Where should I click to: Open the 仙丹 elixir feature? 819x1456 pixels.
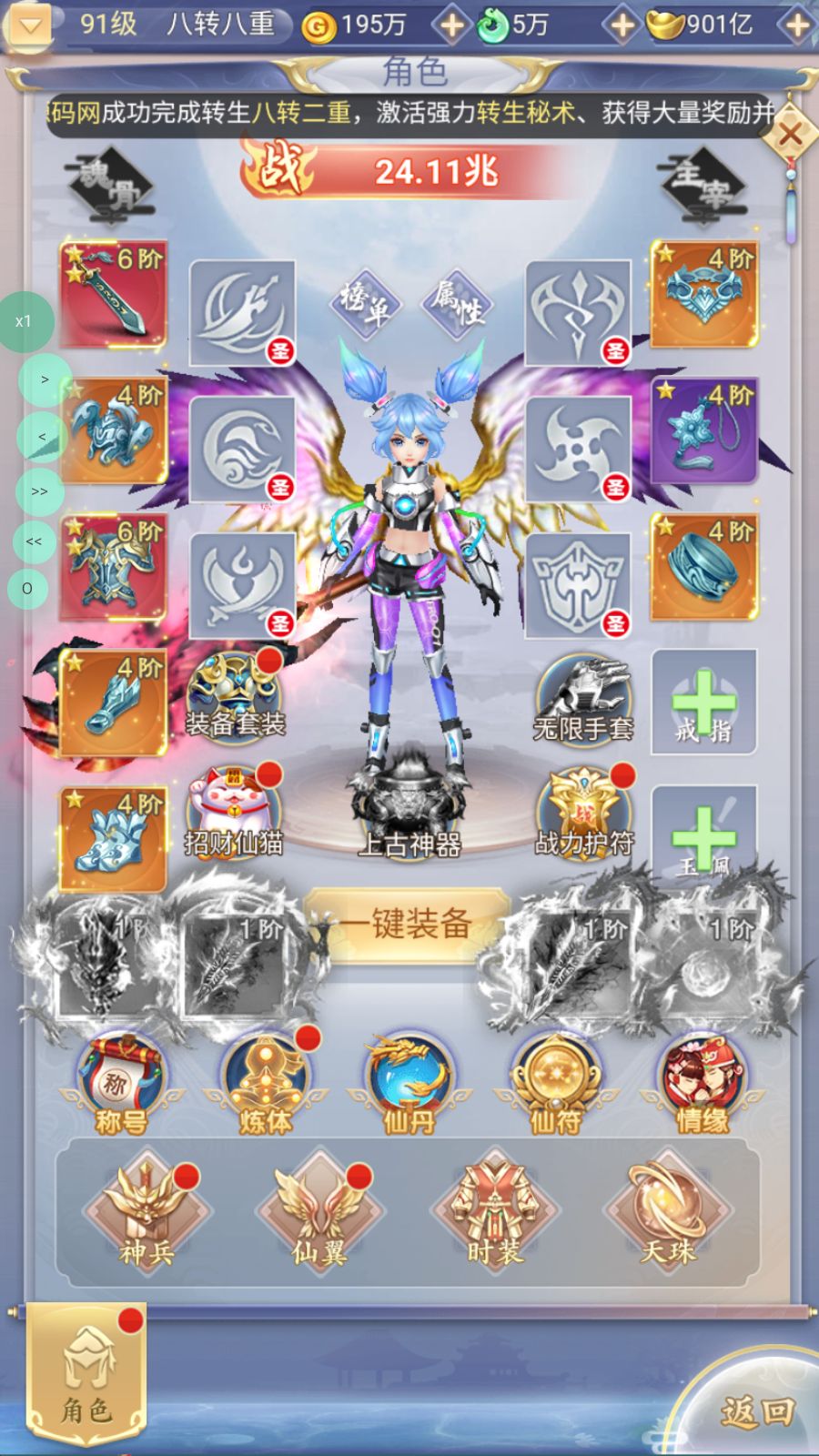point(409,1085)
